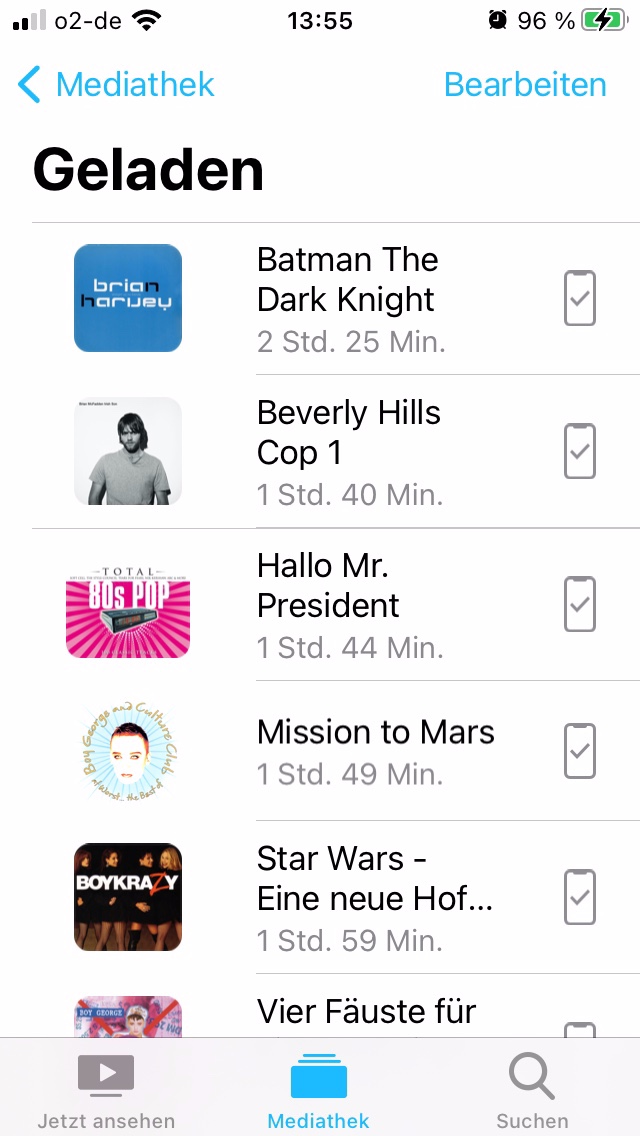
Task: Tap downloaded icon beside Hallo Mr. President
Action: tap(580, 604)
